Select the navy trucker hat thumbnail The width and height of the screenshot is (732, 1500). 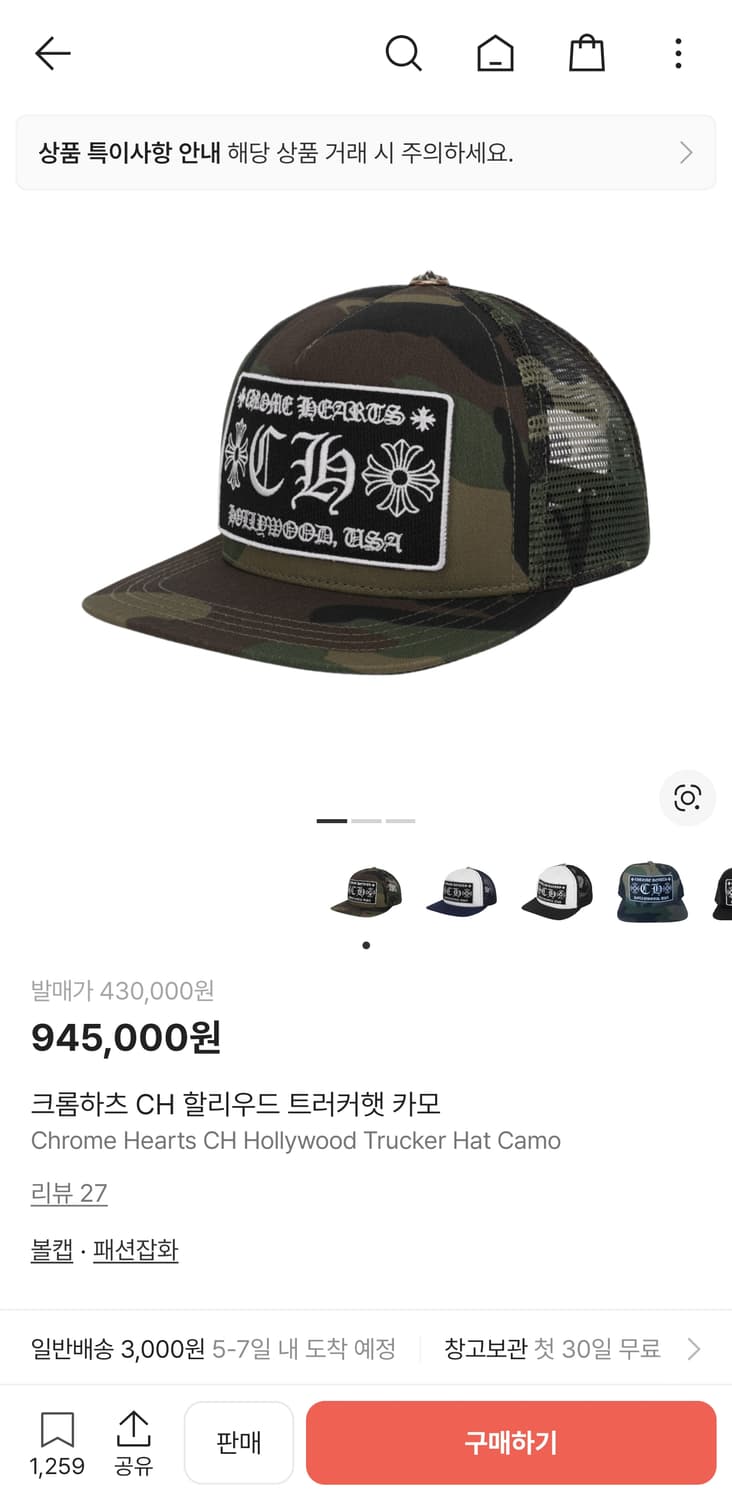(461, 891)
